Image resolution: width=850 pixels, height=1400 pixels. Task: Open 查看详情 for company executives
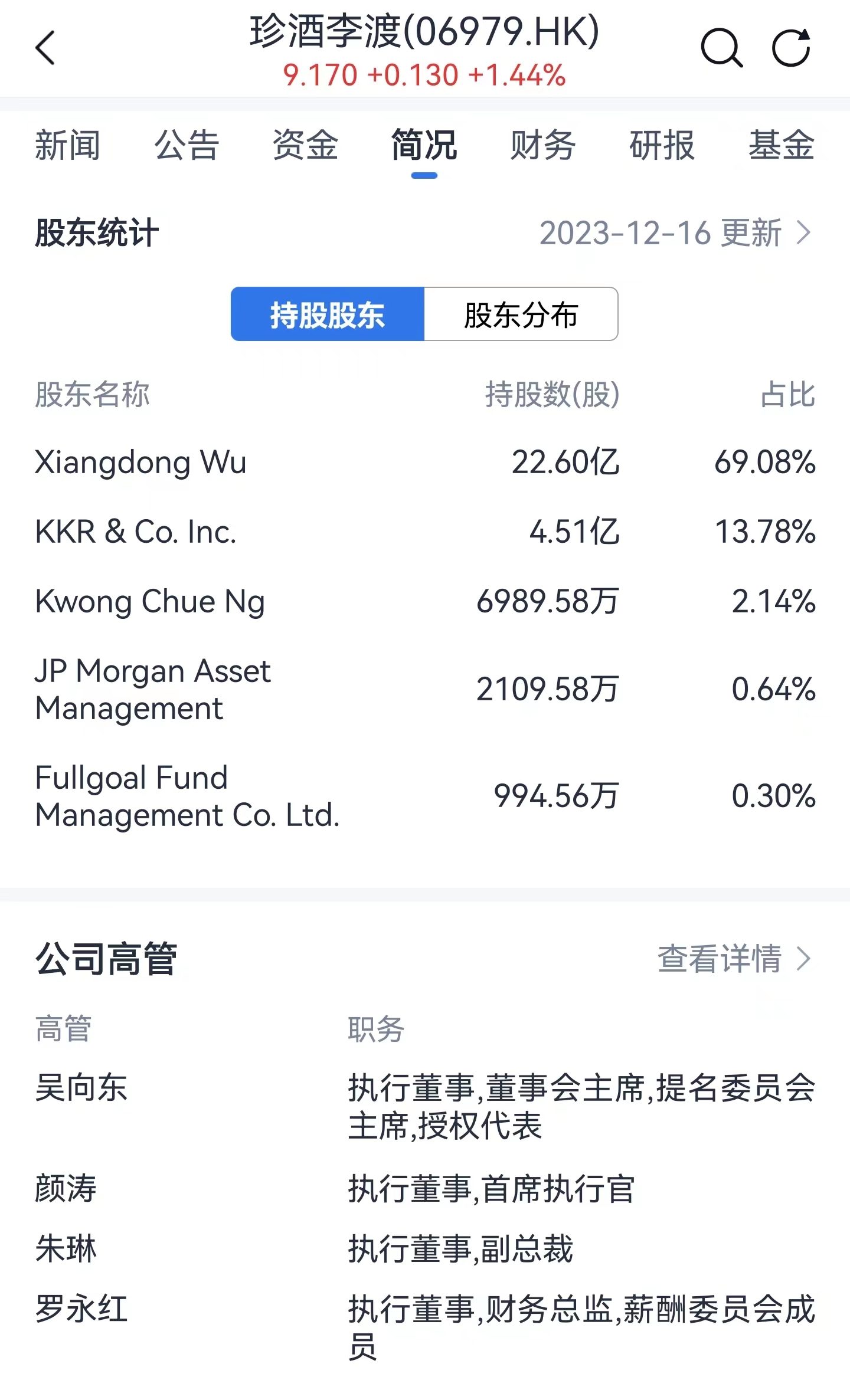[735, 958]
